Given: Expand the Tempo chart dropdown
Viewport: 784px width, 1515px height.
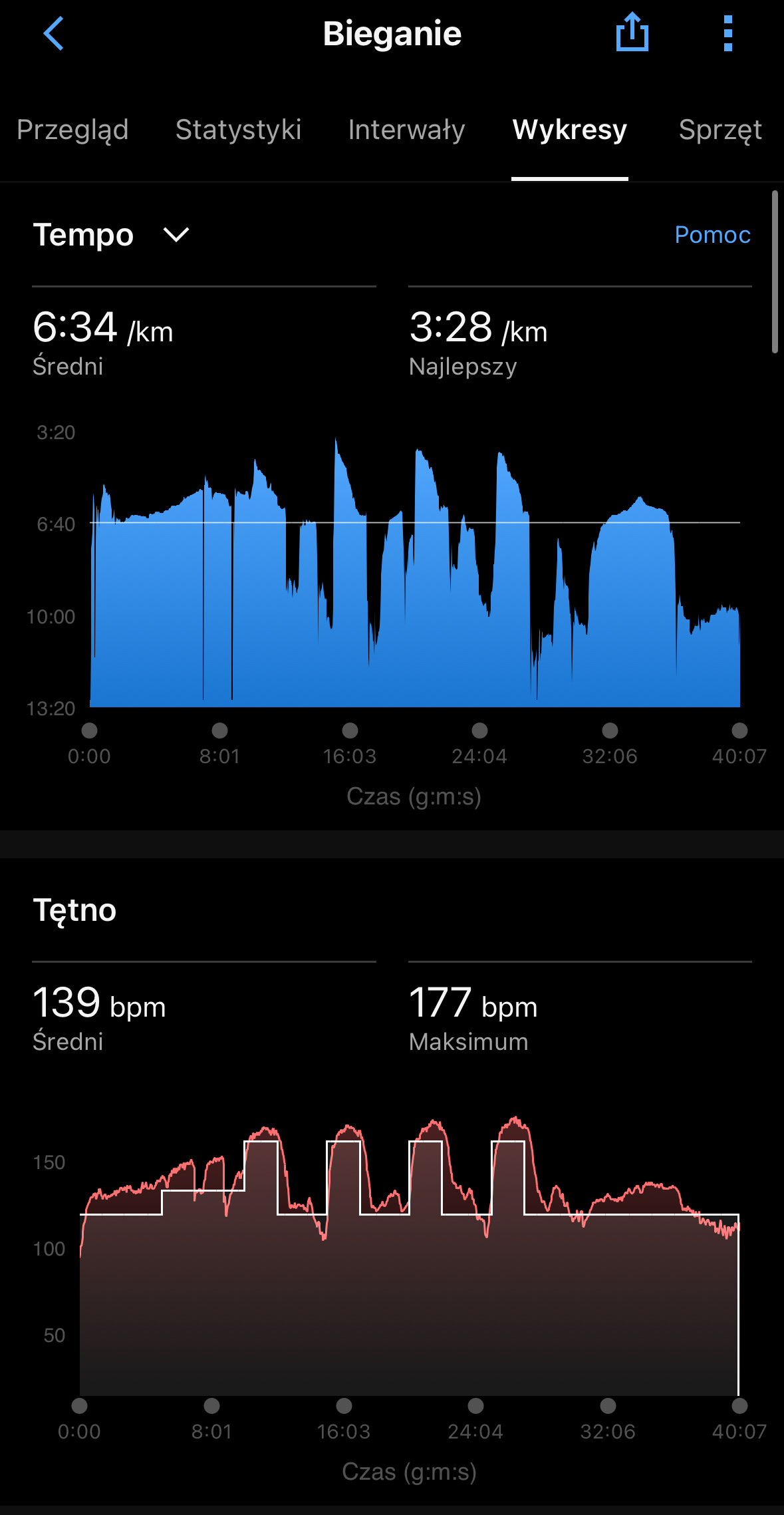Looking at the screenshot, I should (x=176, y=235).
